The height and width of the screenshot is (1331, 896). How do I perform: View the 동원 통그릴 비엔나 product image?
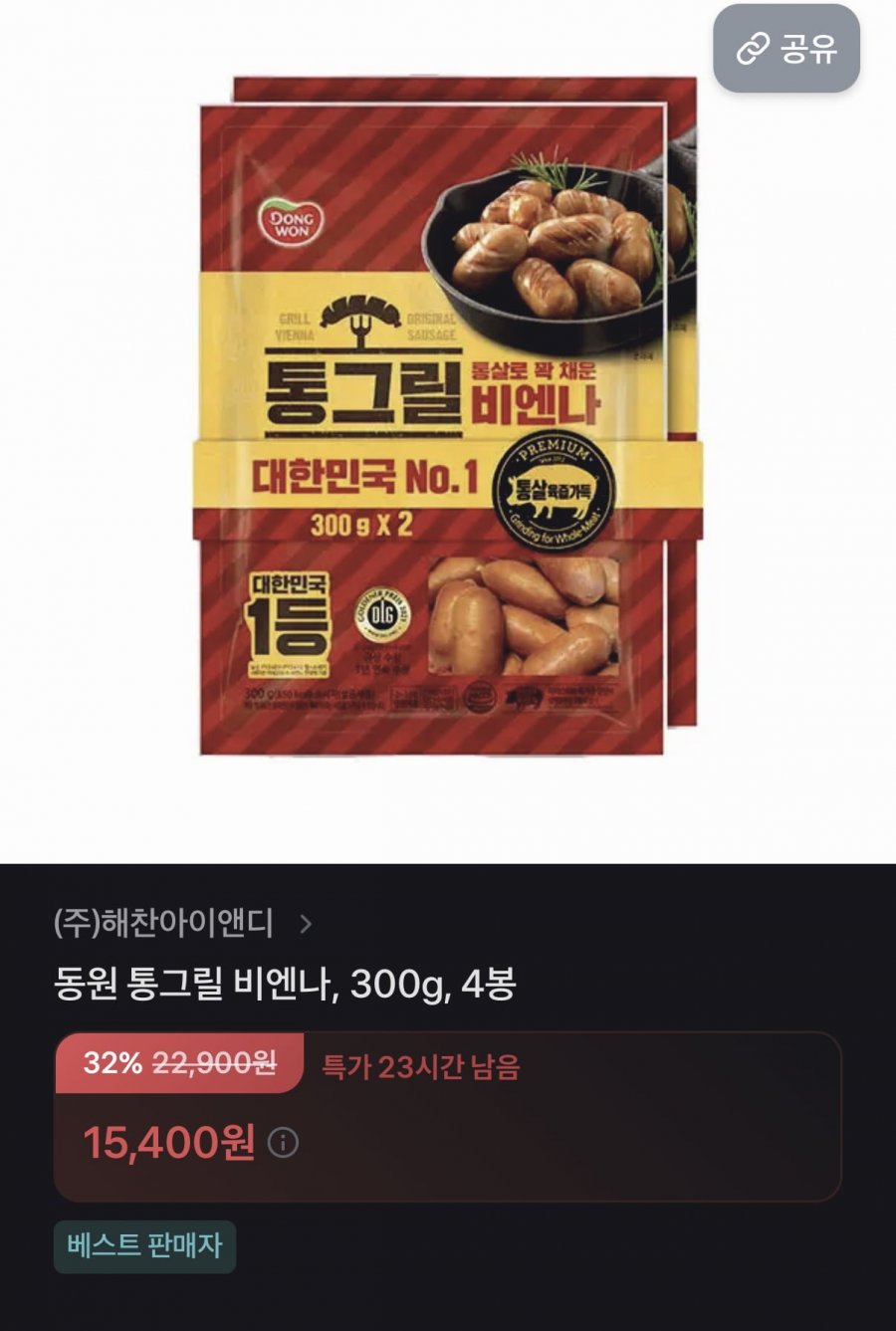click(448, 418)
